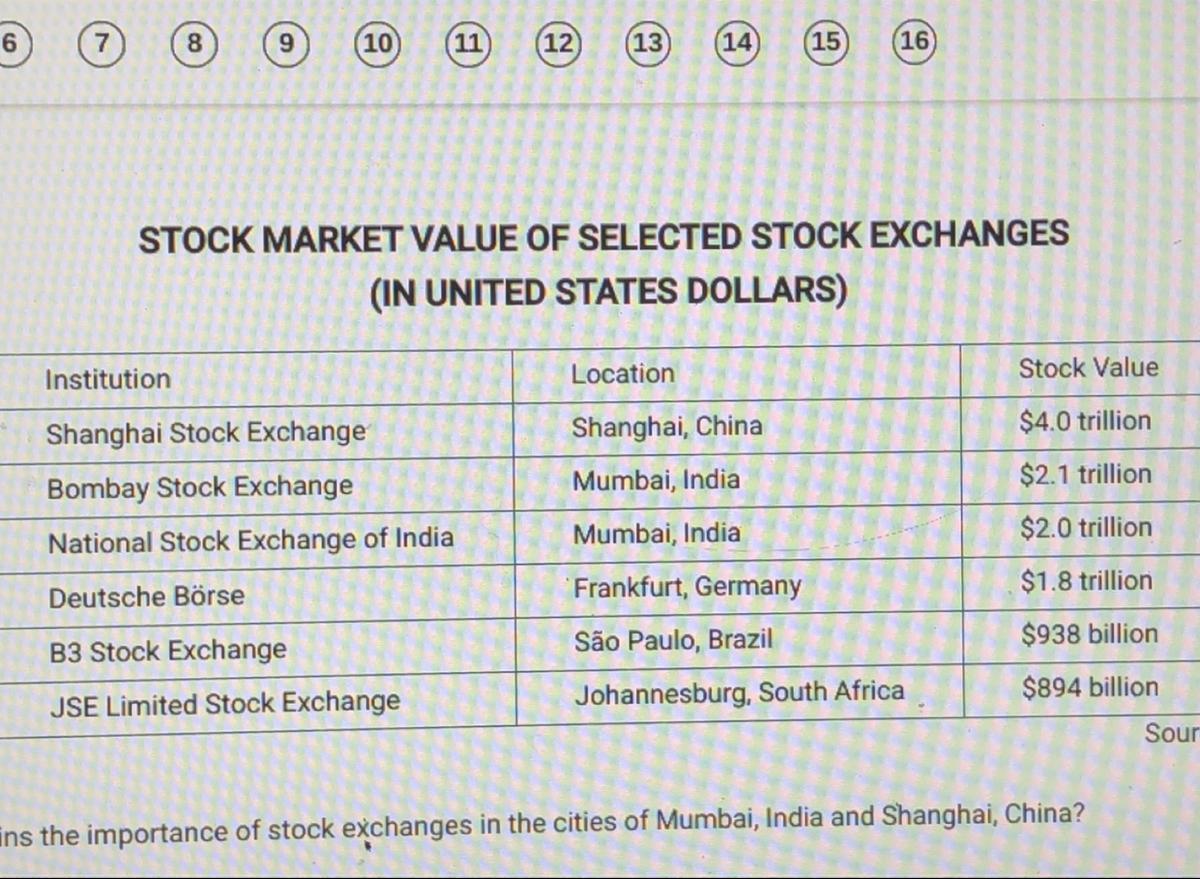The height and width of the screenshot is (879, 1200).
Task: Go to question 15
Action: [x=825, y=42]
